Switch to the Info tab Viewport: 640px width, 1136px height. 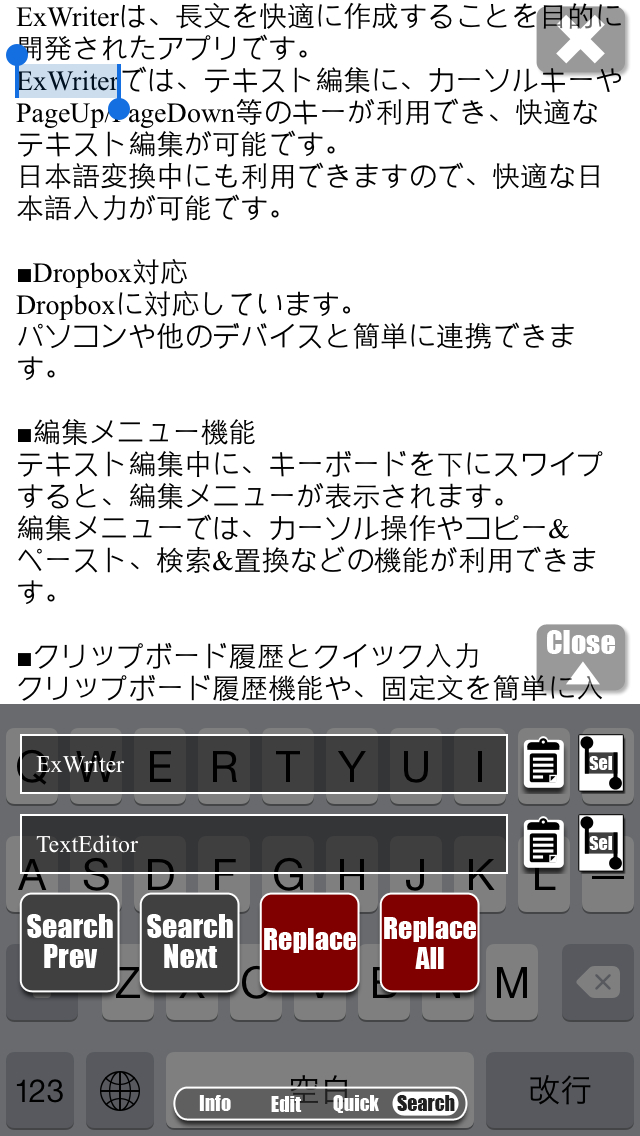click(215, 1104)
